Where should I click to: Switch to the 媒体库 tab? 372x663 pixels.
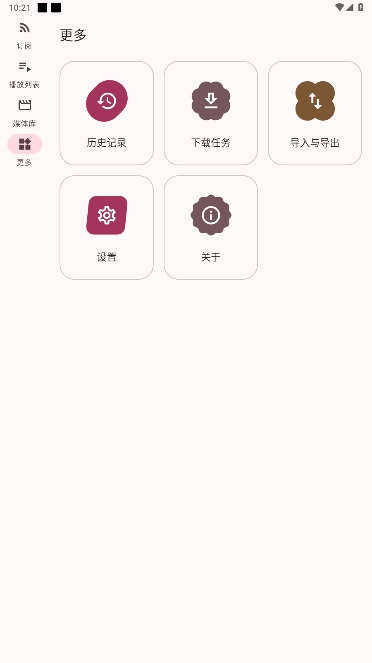click(25, 113)
